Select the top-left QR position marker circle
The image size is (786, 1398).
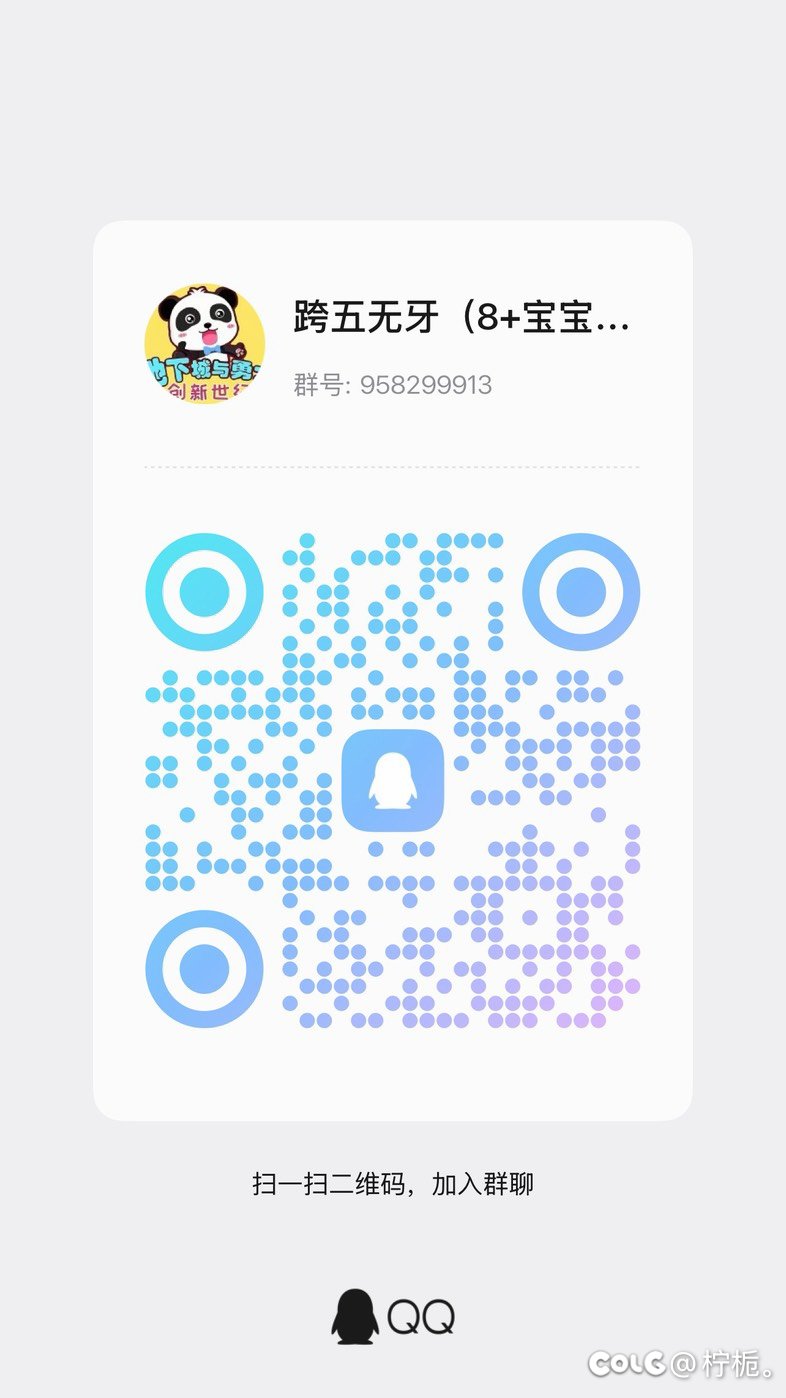205,591
